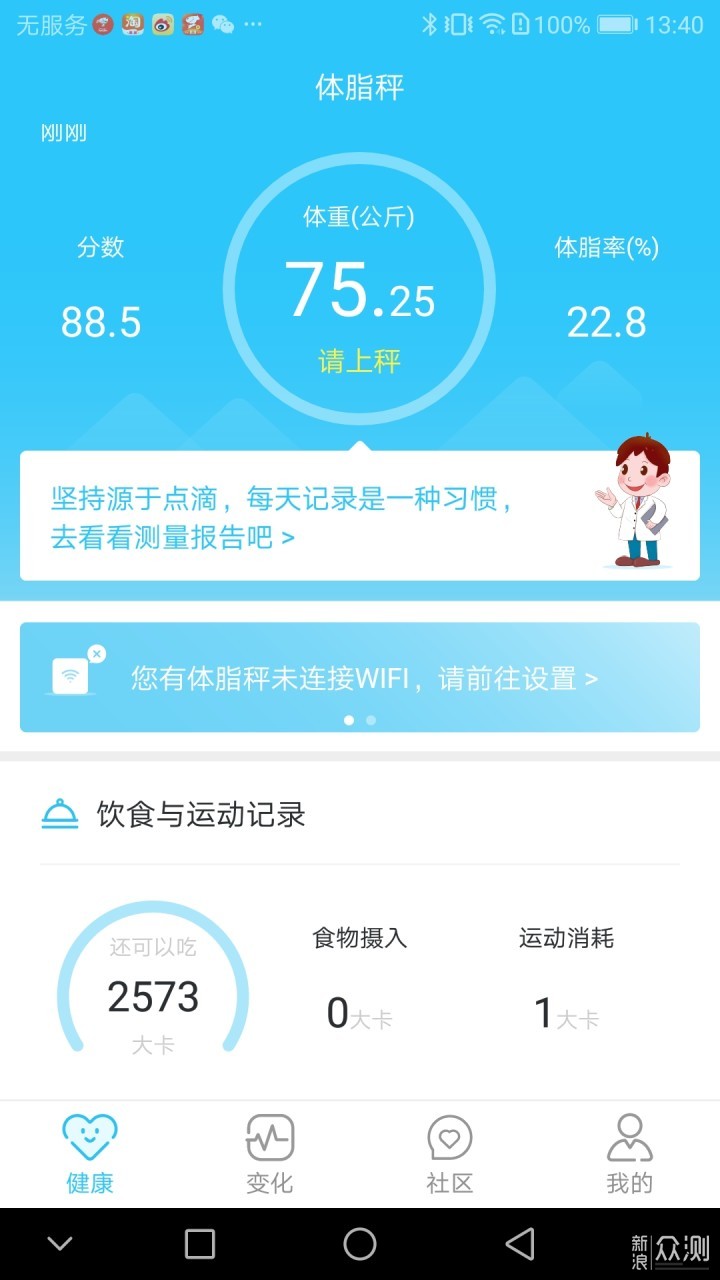This screenshot has width=720, height=1280.
Task: Go to the 我的 profile tab
Action: [x=629, y=1154]
